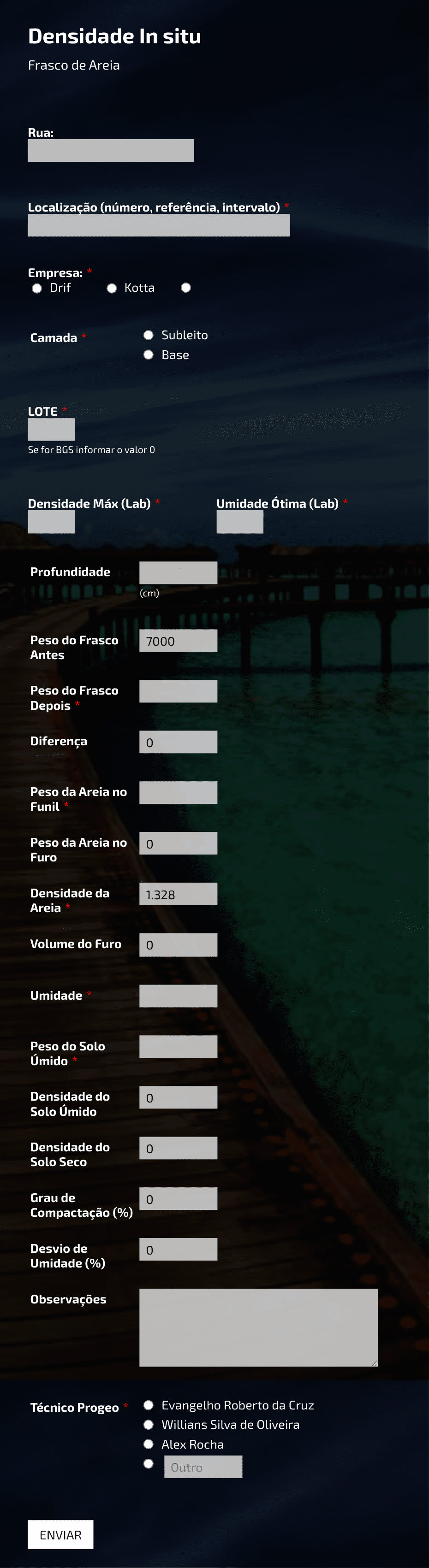Focus Peso da Areia no Funil field

178,792
